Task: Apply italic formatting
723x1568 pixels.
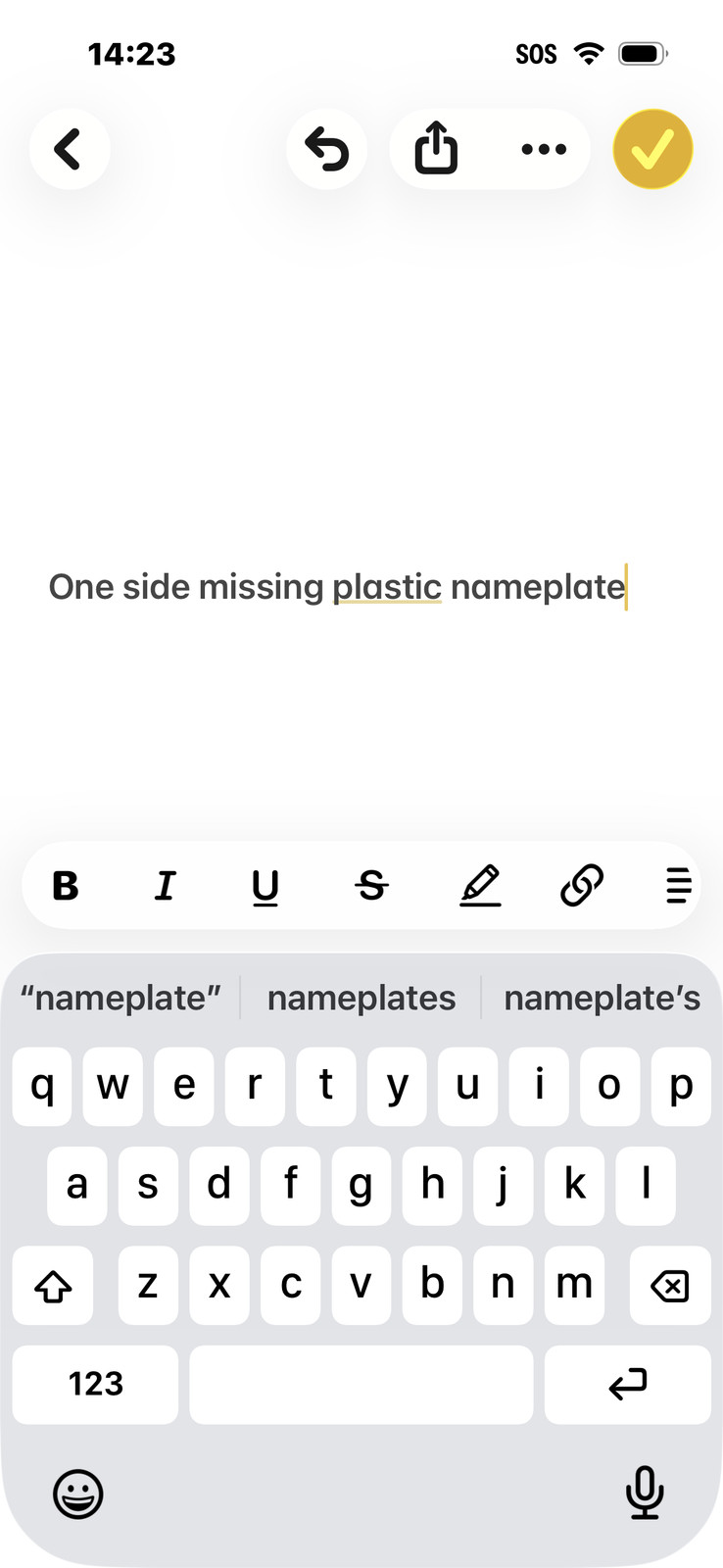Action: [166, 886]
